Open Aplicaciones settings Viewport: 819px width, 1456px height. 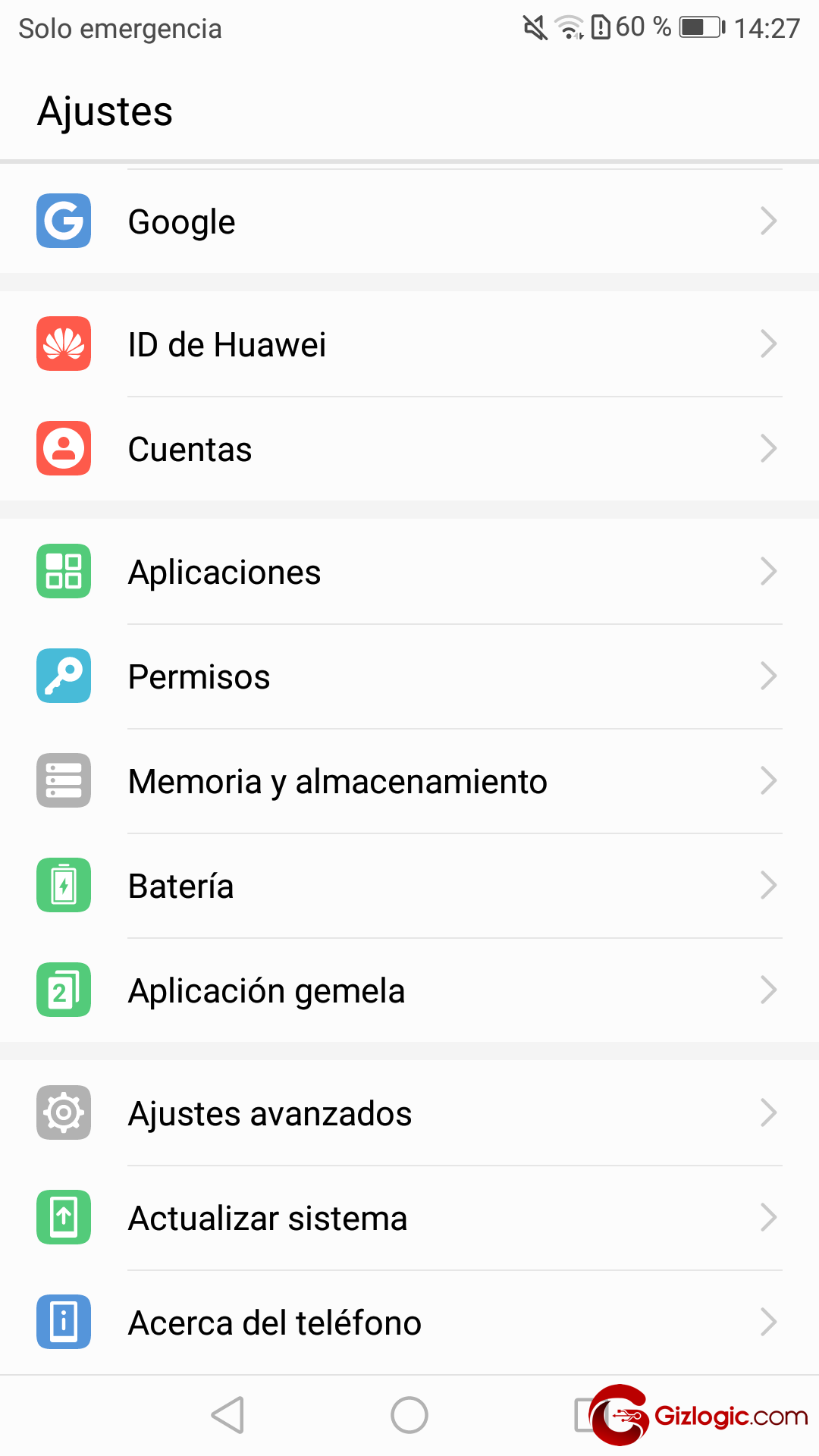pyautogui.click(x=409, y=572)
